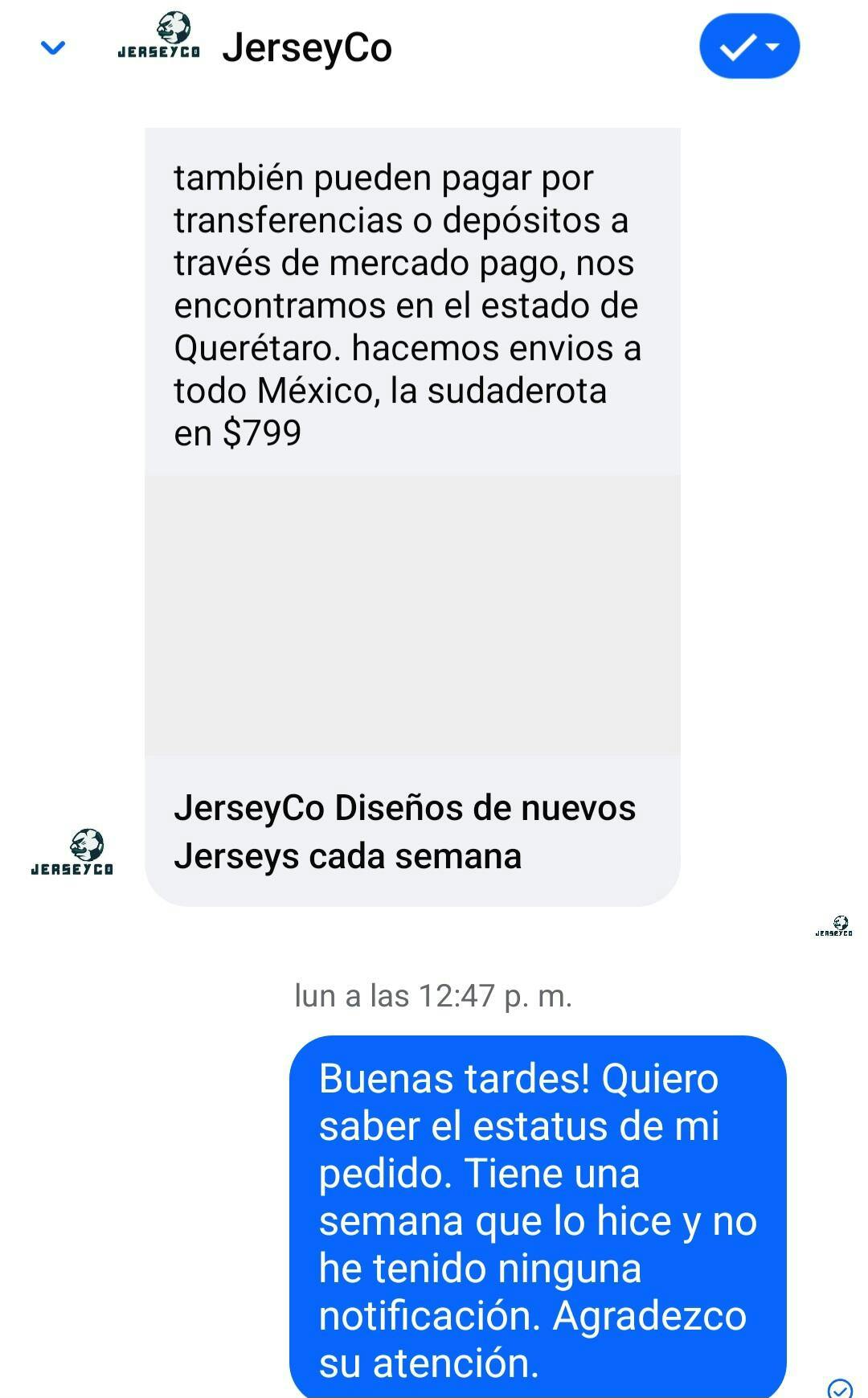Open the JerseyCo page profile from the header
Viewport: 868px width, 1398px height.
click(306, 47)
